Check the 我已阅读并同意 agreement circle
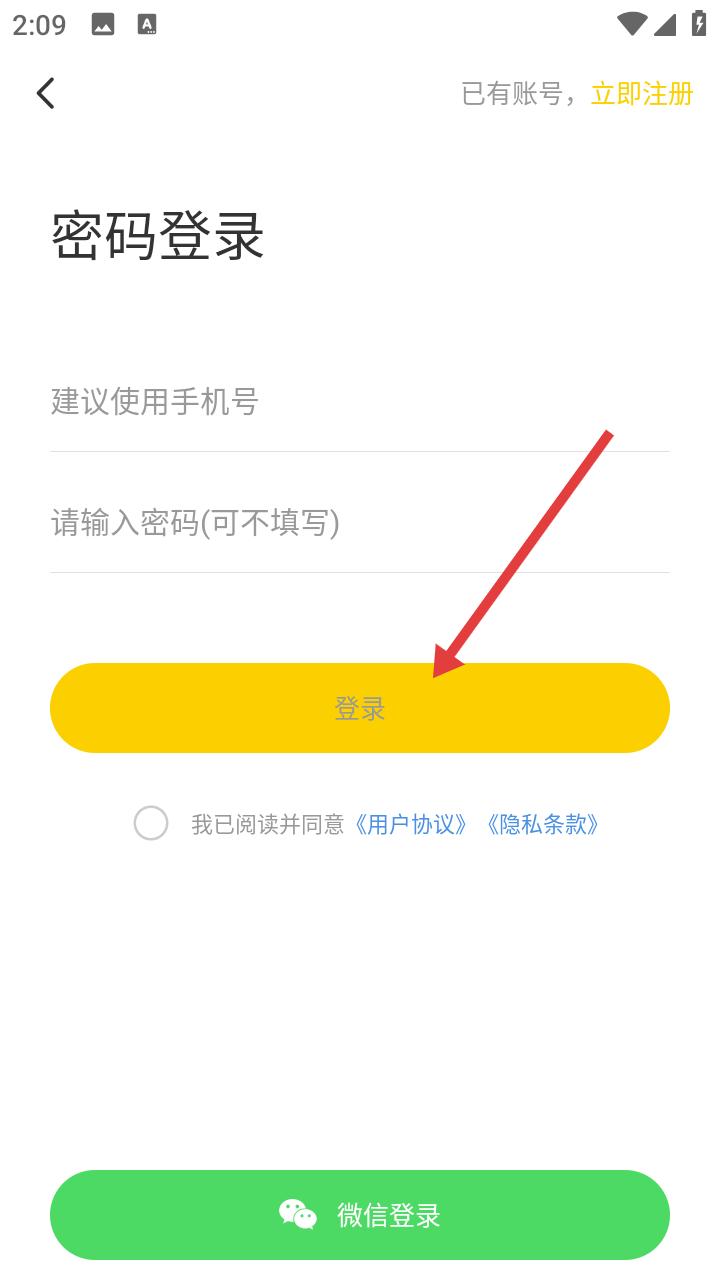This screenshot has height=1280, width=720. click(x=151, y=823)
